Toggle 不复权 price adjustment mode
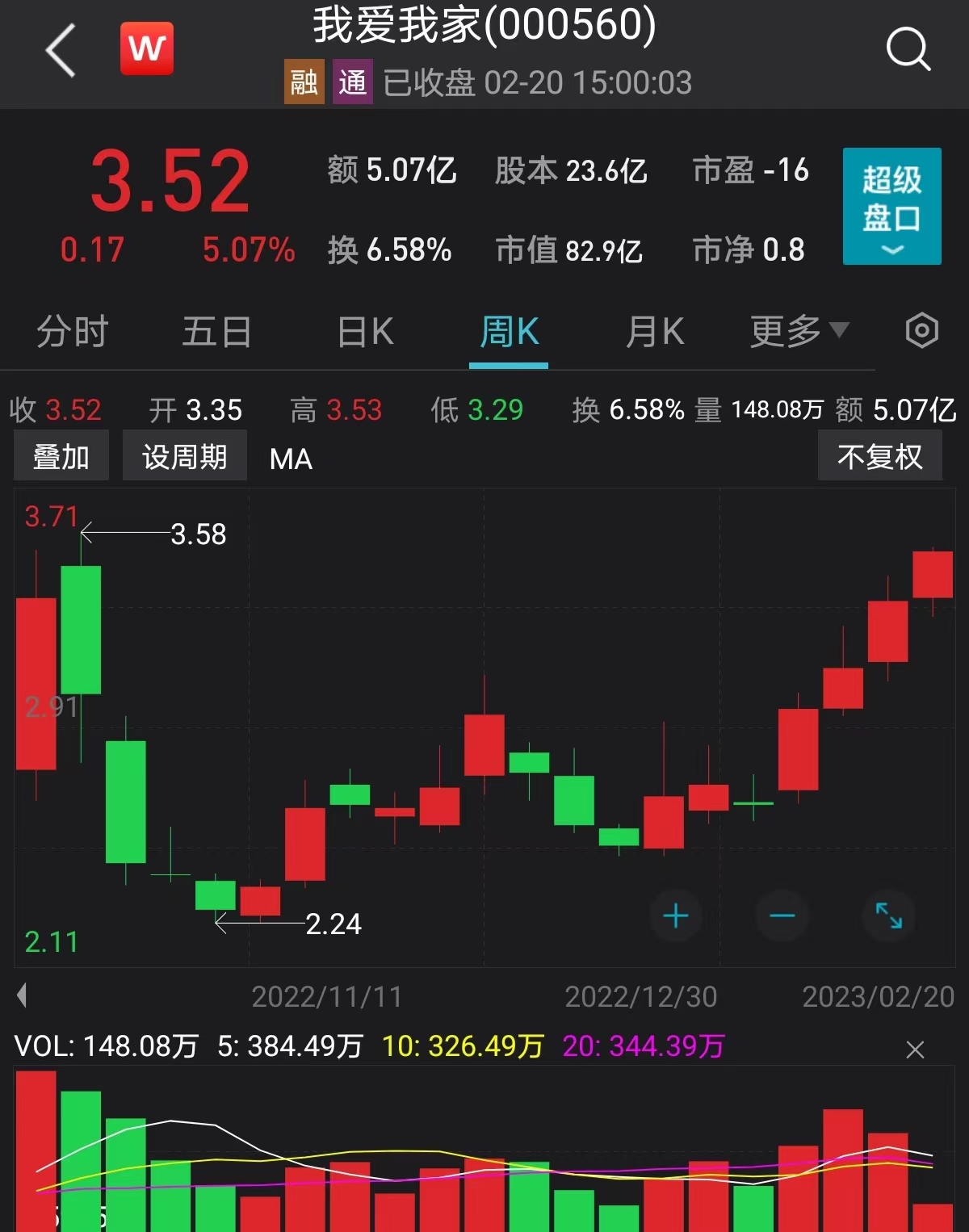Viewport: 969px width, 1232px height. 880,456
